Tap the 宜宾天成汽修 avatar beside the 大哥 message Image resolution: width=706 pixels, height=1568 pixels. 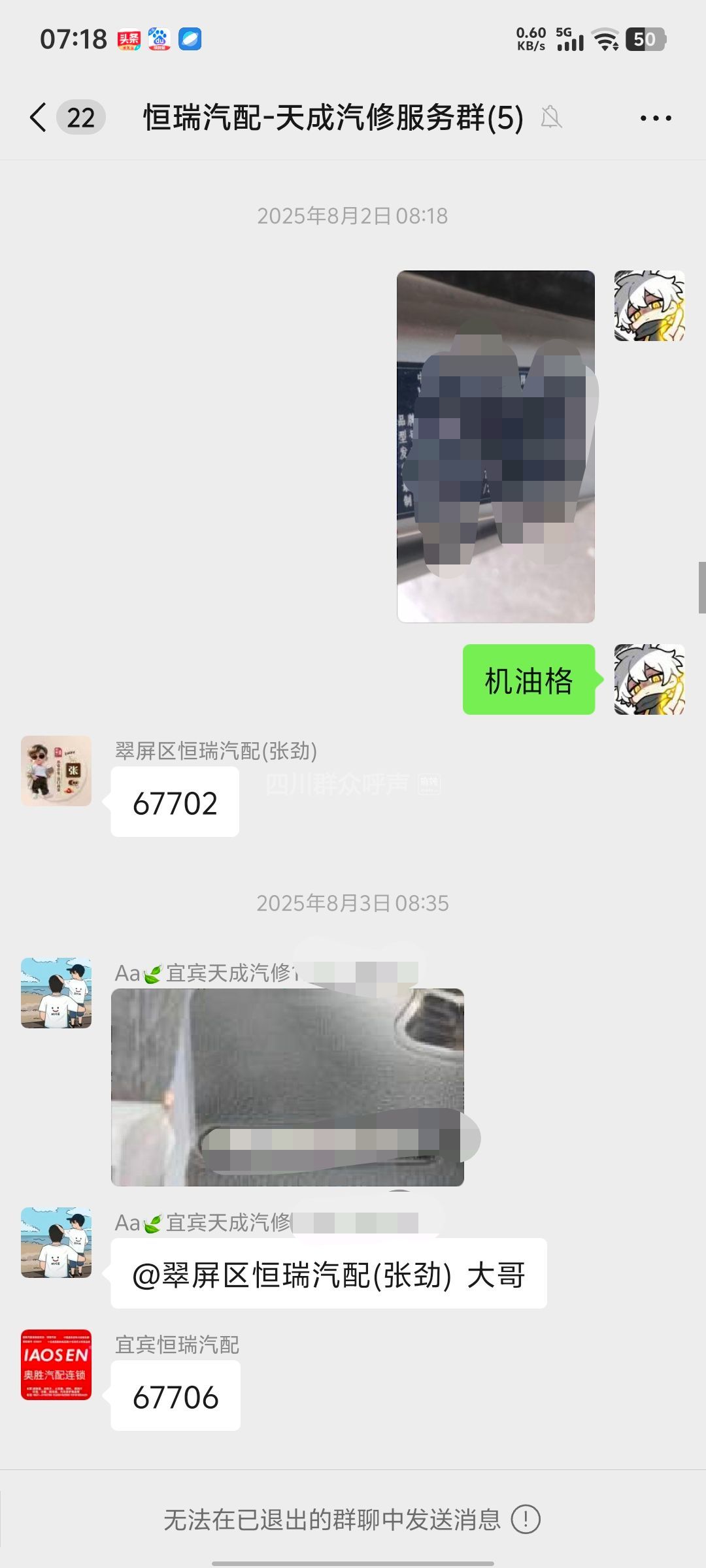pos(56,1243)
